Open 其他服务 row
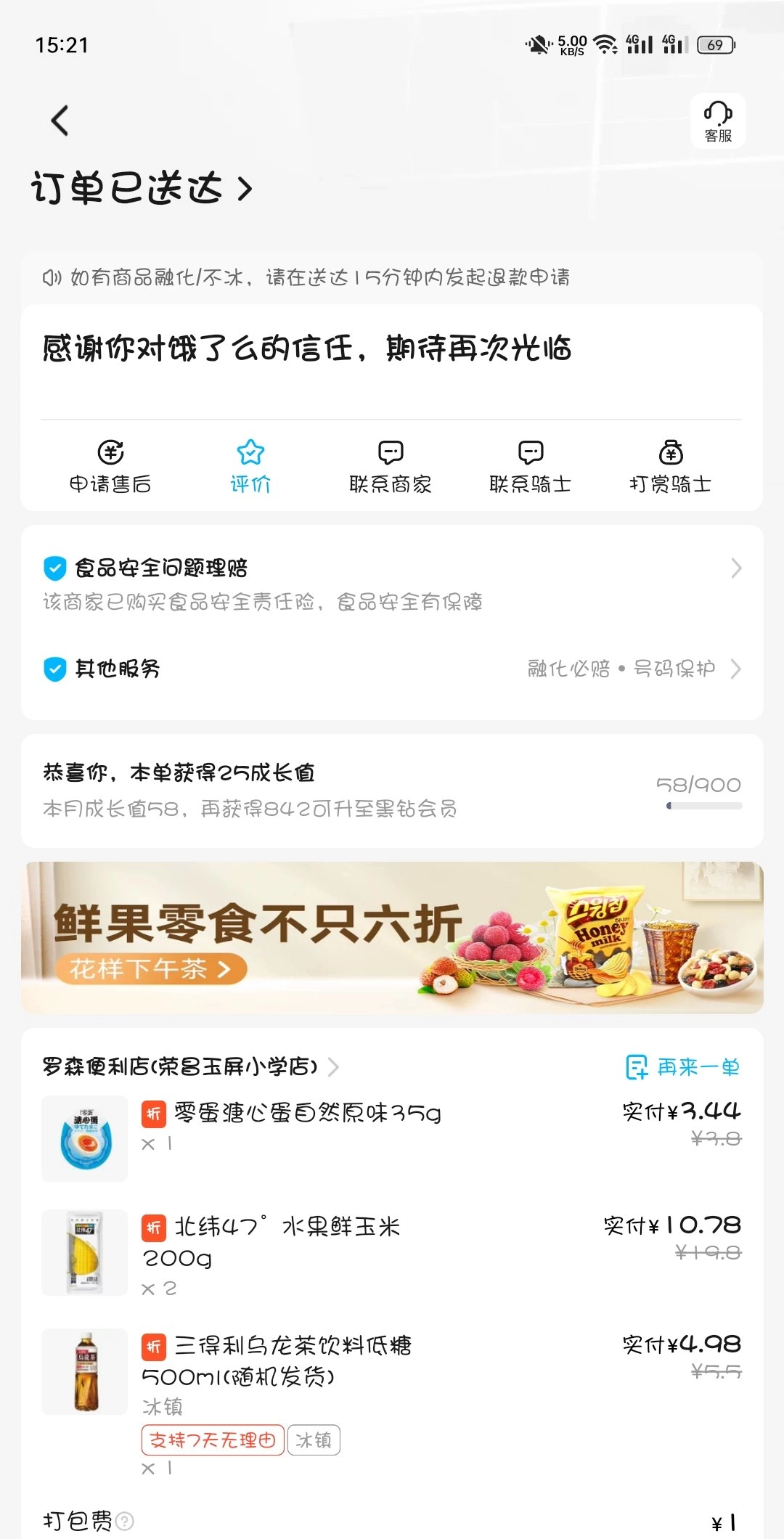This screenshot has height=1539, width=784. pos(392,669)
